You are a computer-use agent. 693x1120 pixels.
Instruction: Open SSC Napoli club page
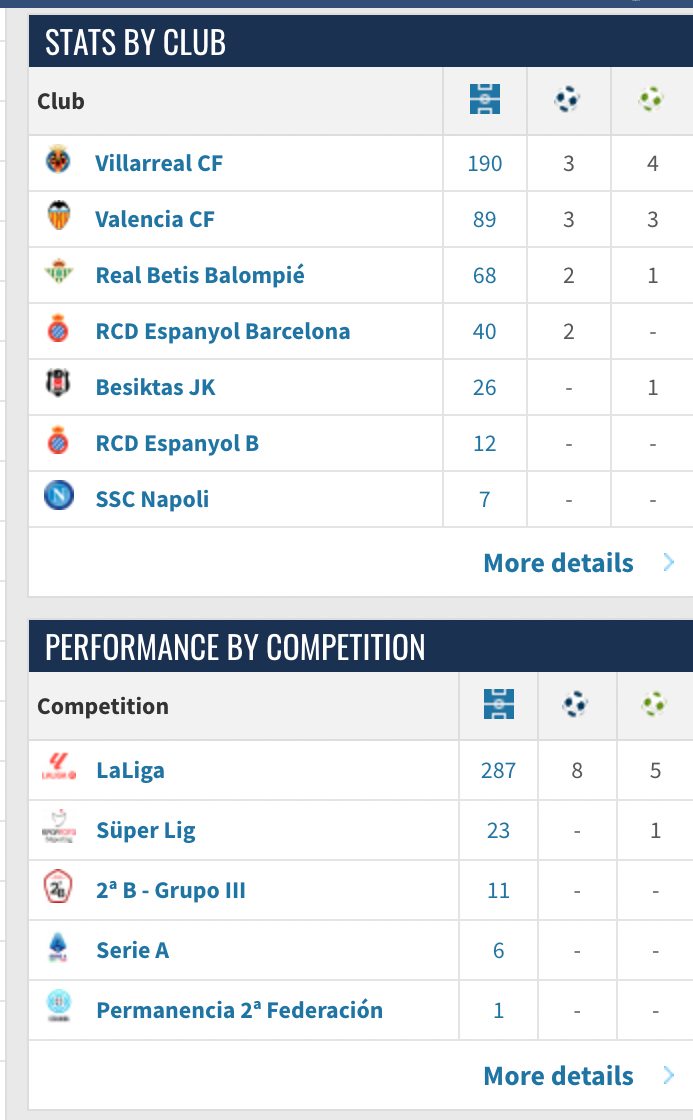pyautogui.click(x=152, y=499)
